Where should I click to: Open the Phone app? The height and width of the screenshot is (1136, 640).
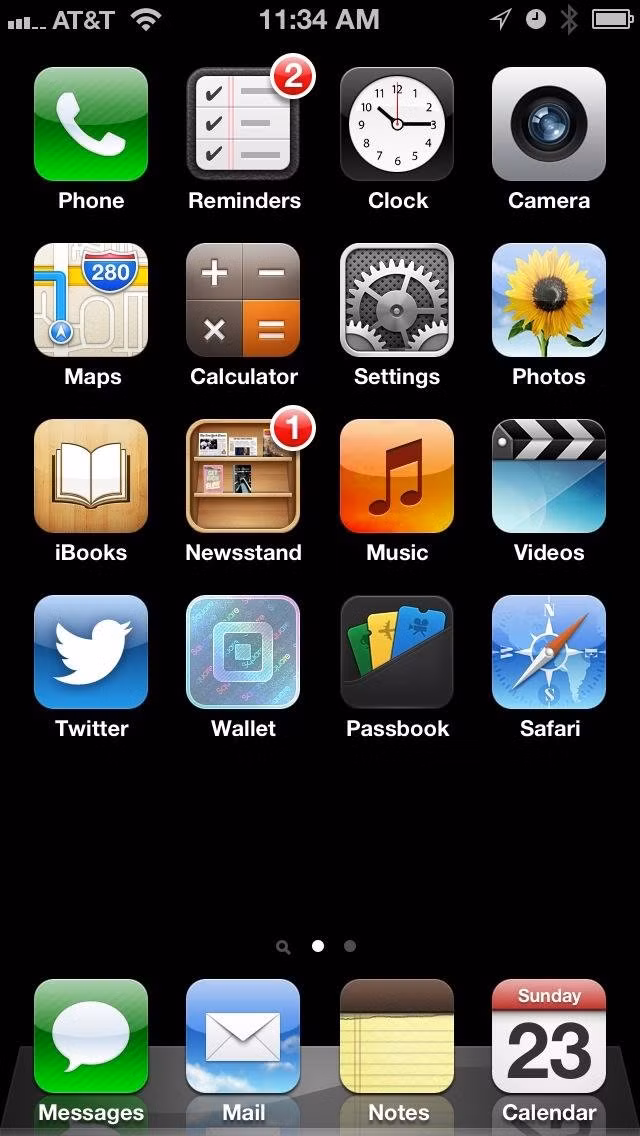tap(91, 124)
